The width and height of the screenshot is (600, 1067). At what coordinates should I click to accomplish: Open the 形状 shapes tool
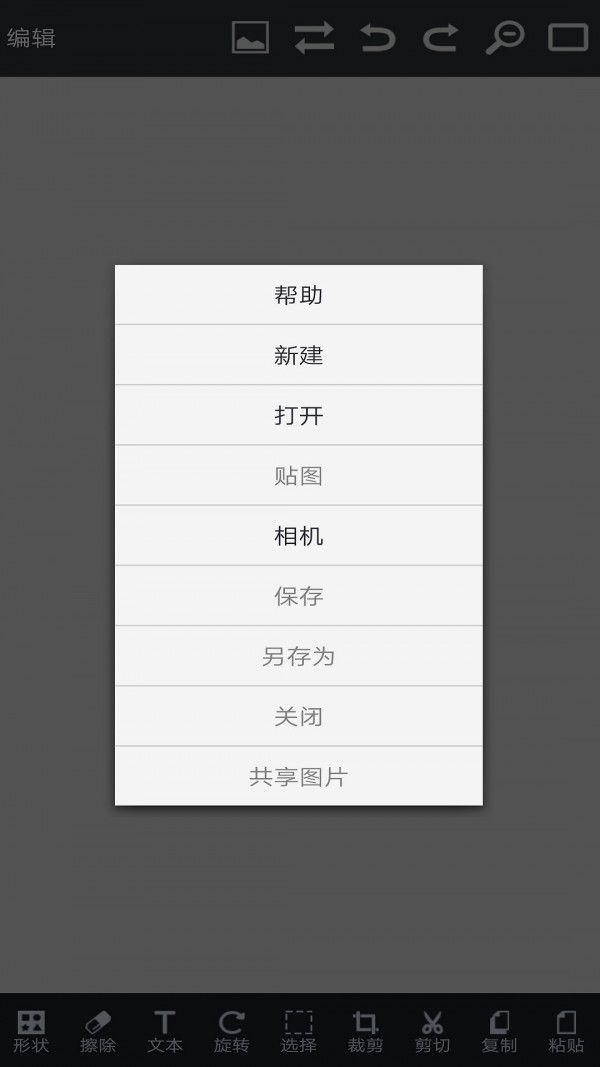pyautogui.click(x=31, y=1032)
